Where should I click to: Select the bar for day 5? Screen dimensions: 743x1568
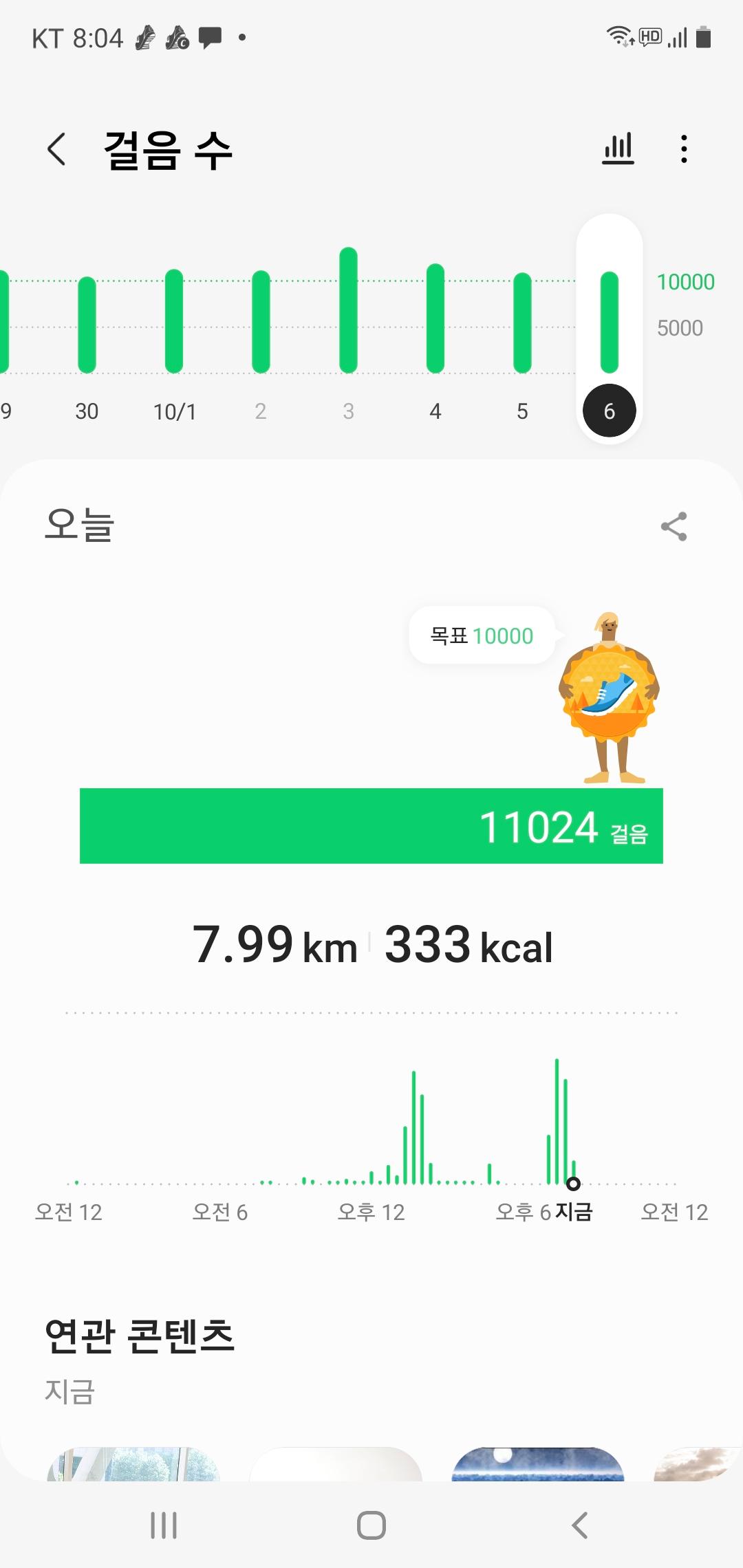click(x=523, y=323)
